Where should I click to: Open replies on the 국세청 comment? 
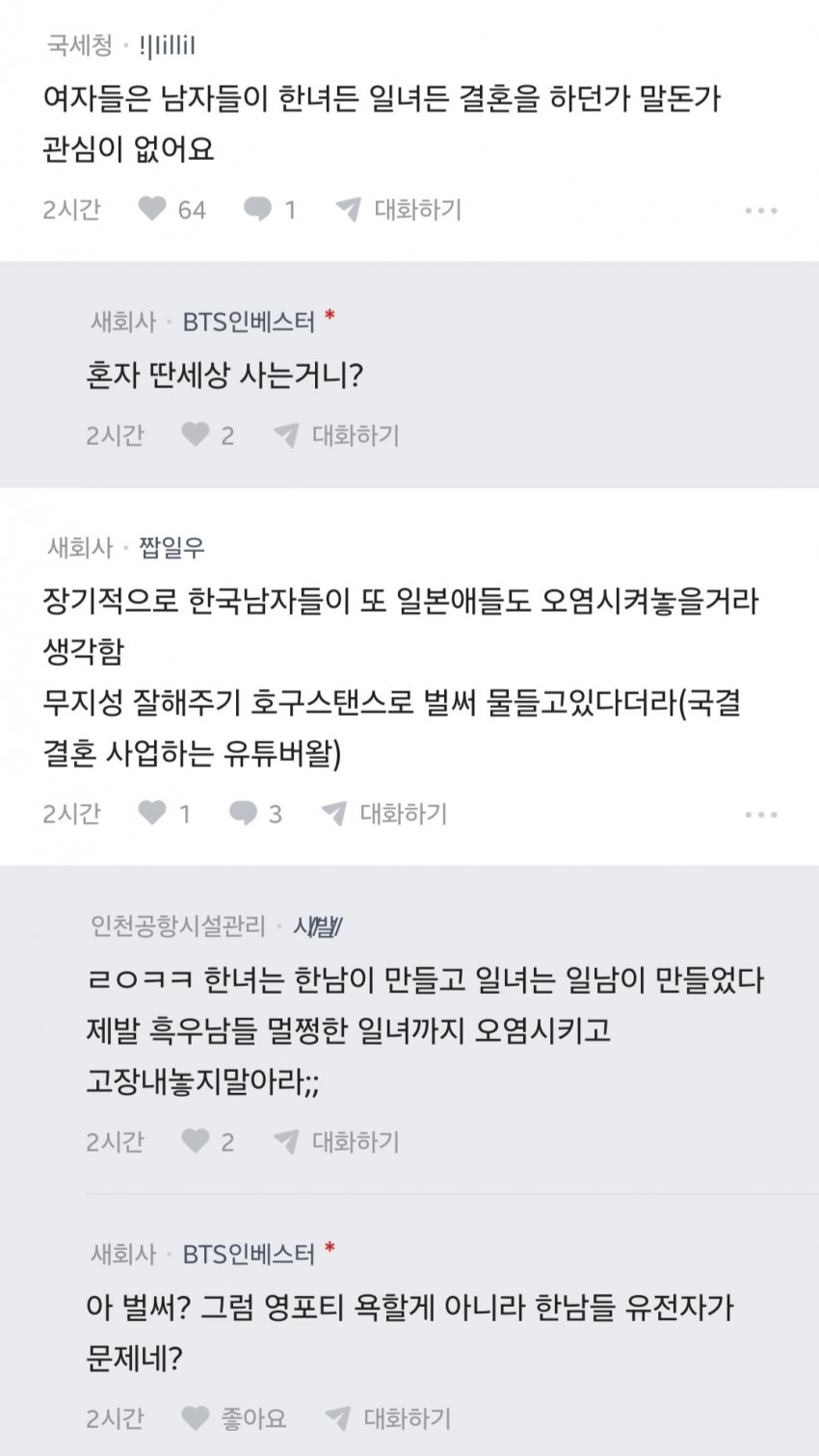(258, 209)
